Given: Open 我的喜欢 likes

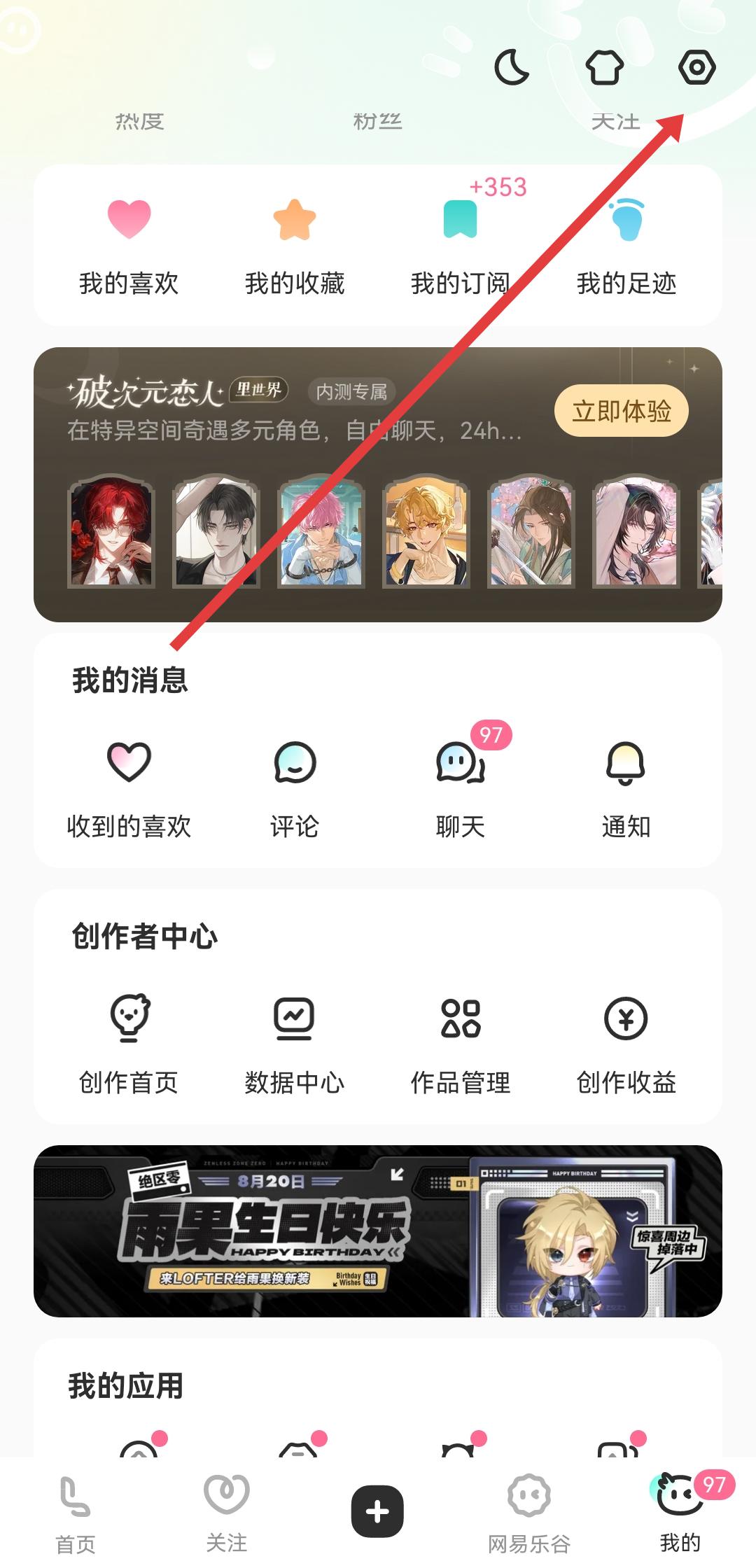Looking at the screenshot, I should click(129, 245).
